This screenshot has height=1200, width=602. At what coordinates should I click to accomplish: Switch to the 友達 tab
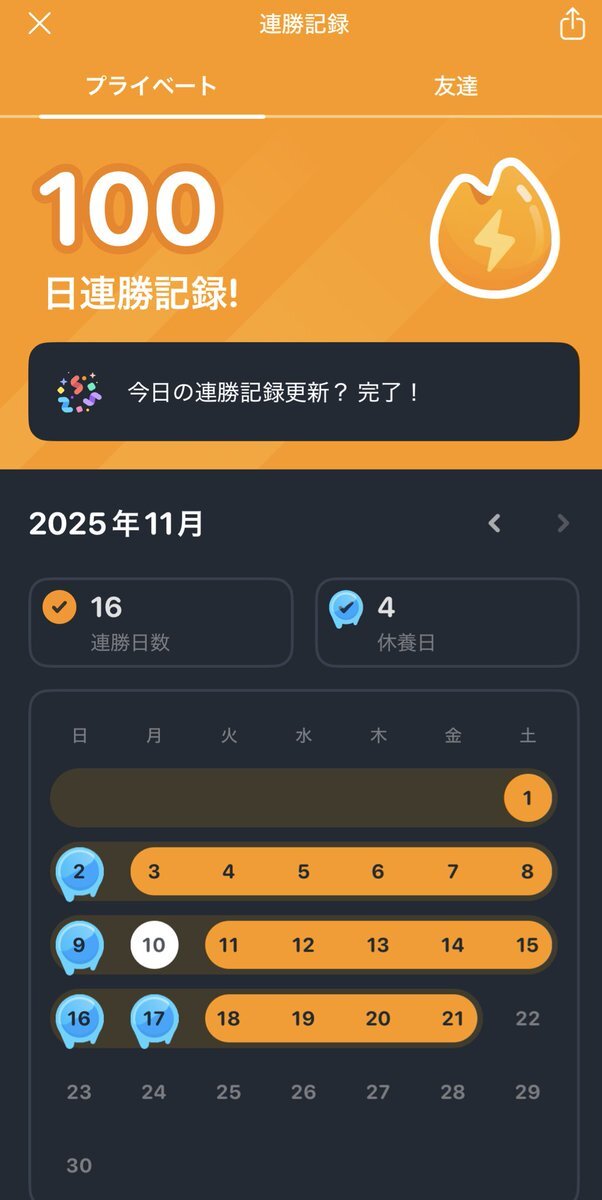click(455, 86)
